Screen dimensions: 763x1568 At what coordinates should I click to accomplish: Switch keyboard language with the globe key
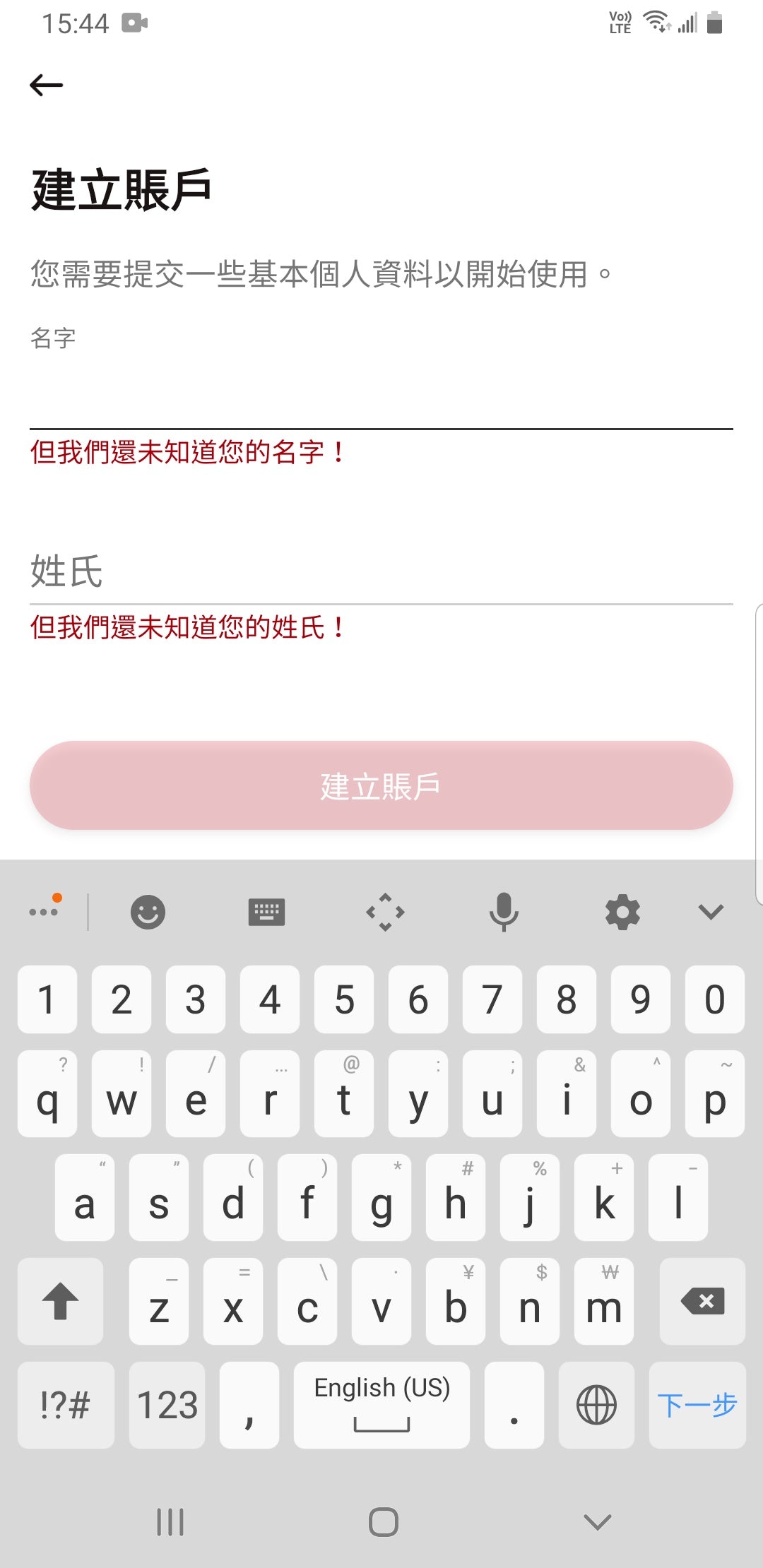tap(596, 1406)
